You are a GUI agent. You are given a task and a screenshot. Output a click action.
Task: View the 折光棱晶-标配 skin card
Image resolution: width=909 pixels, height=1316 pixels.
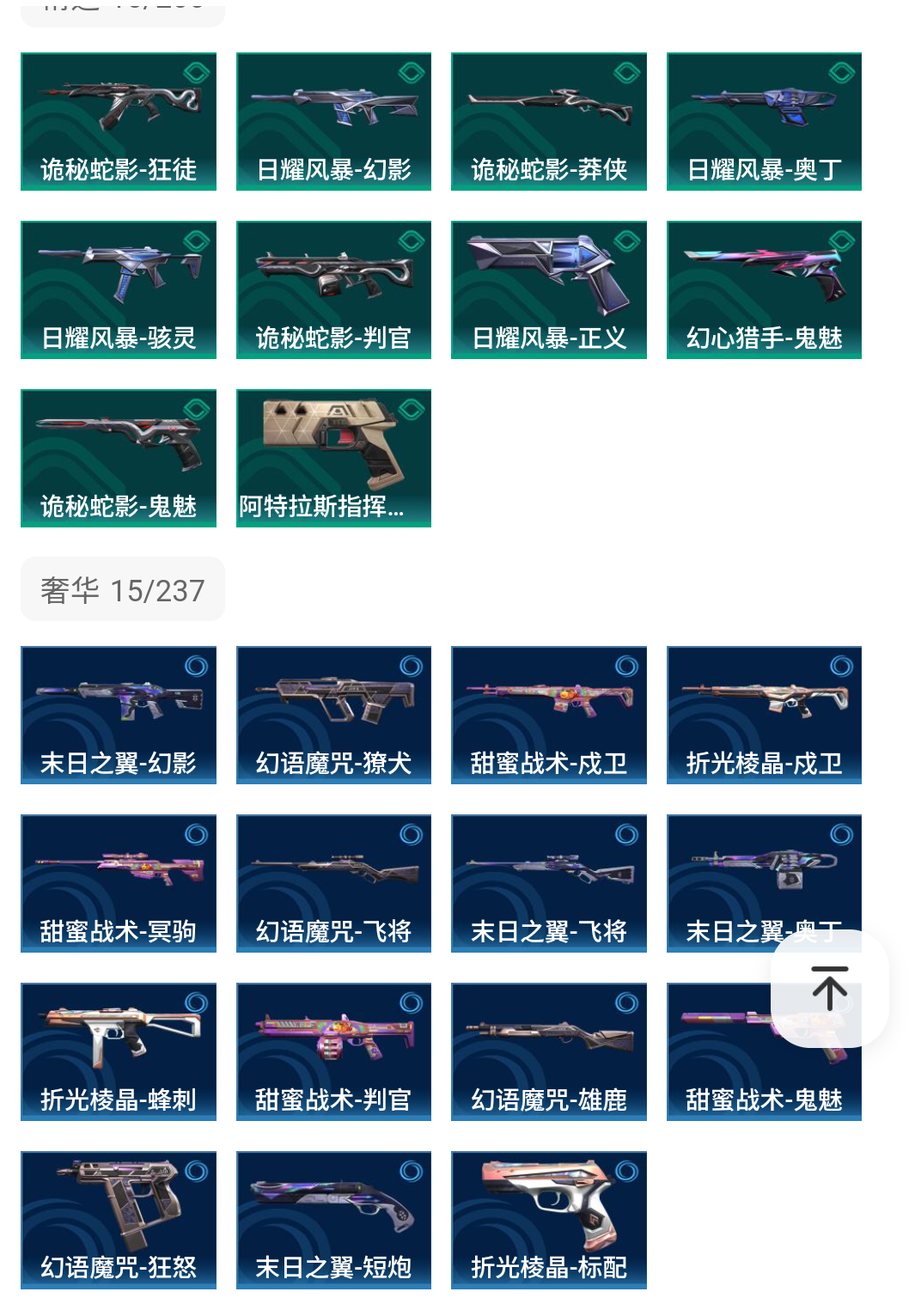point(548,1220)
